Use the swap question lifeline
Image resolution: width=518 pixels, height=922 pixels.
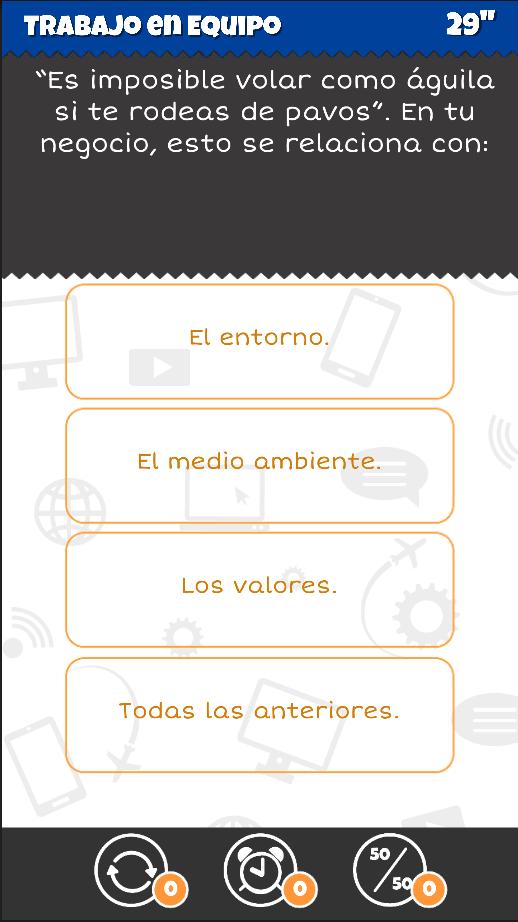pos(132,870)
